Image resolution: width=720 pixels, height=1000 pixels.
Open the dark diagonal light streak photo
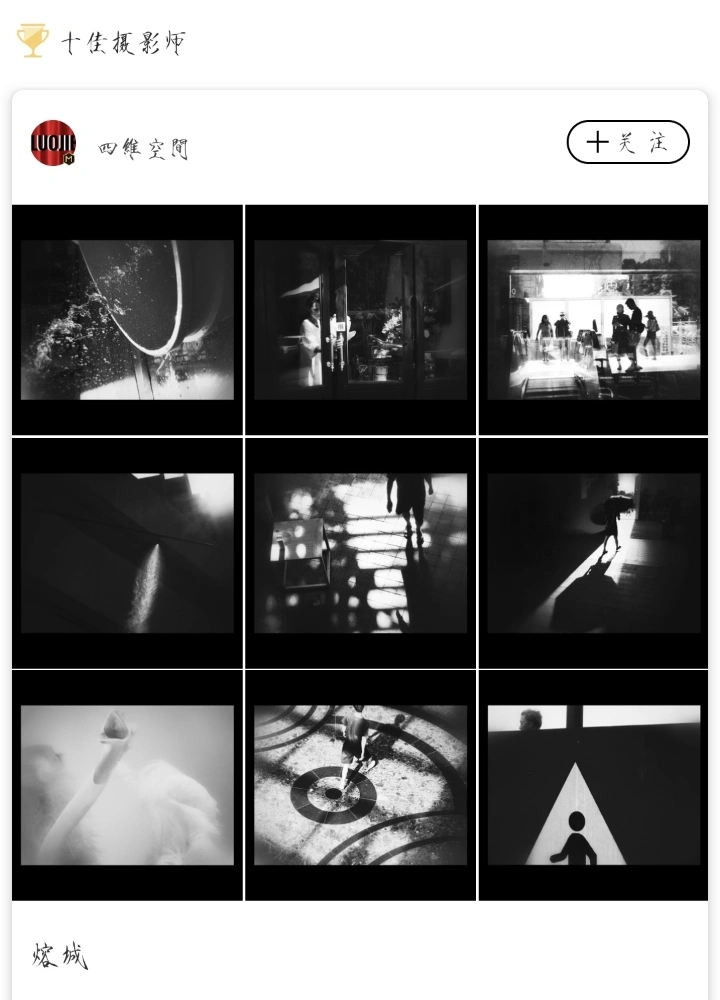click(127, 553)
